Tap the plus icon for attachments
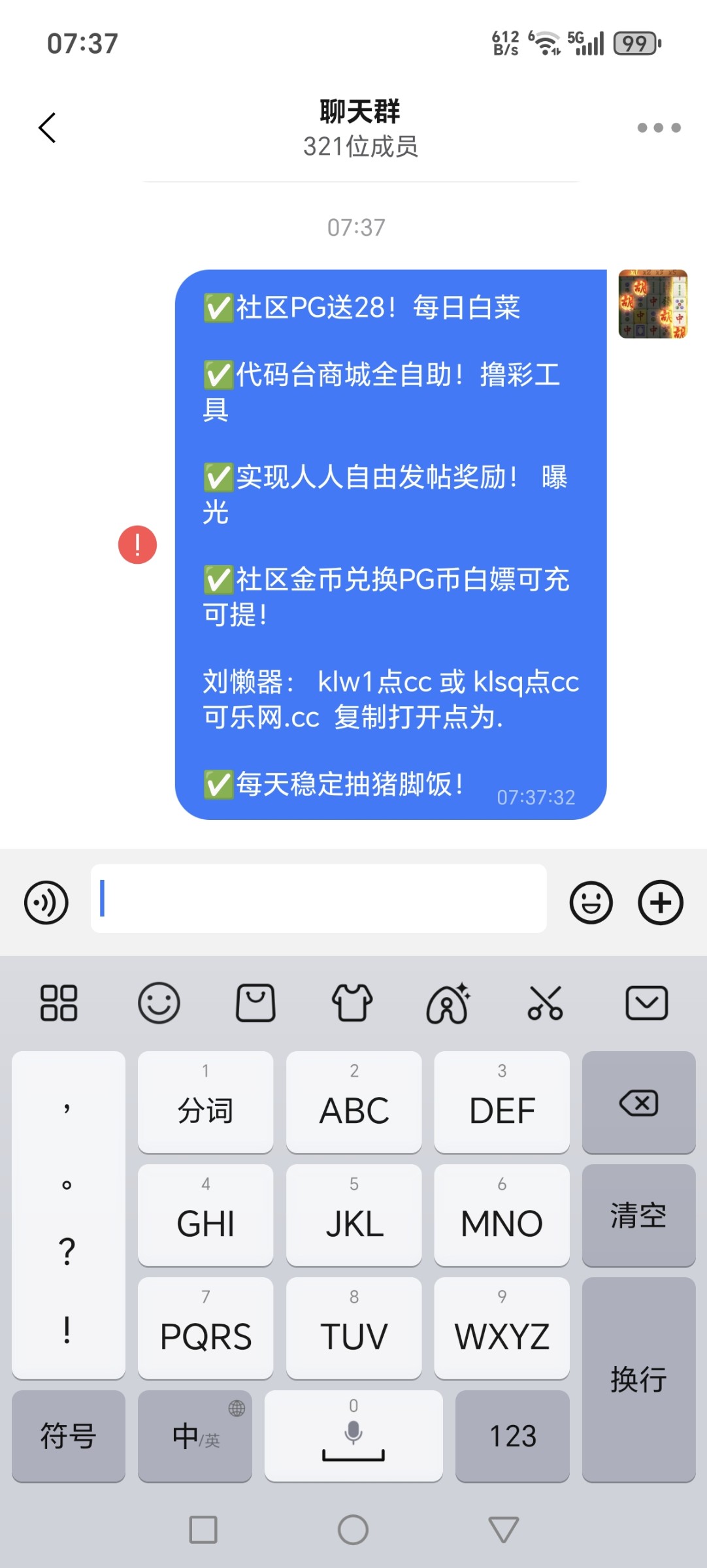This screenshot has height=1568, width=707. [659, 902]
